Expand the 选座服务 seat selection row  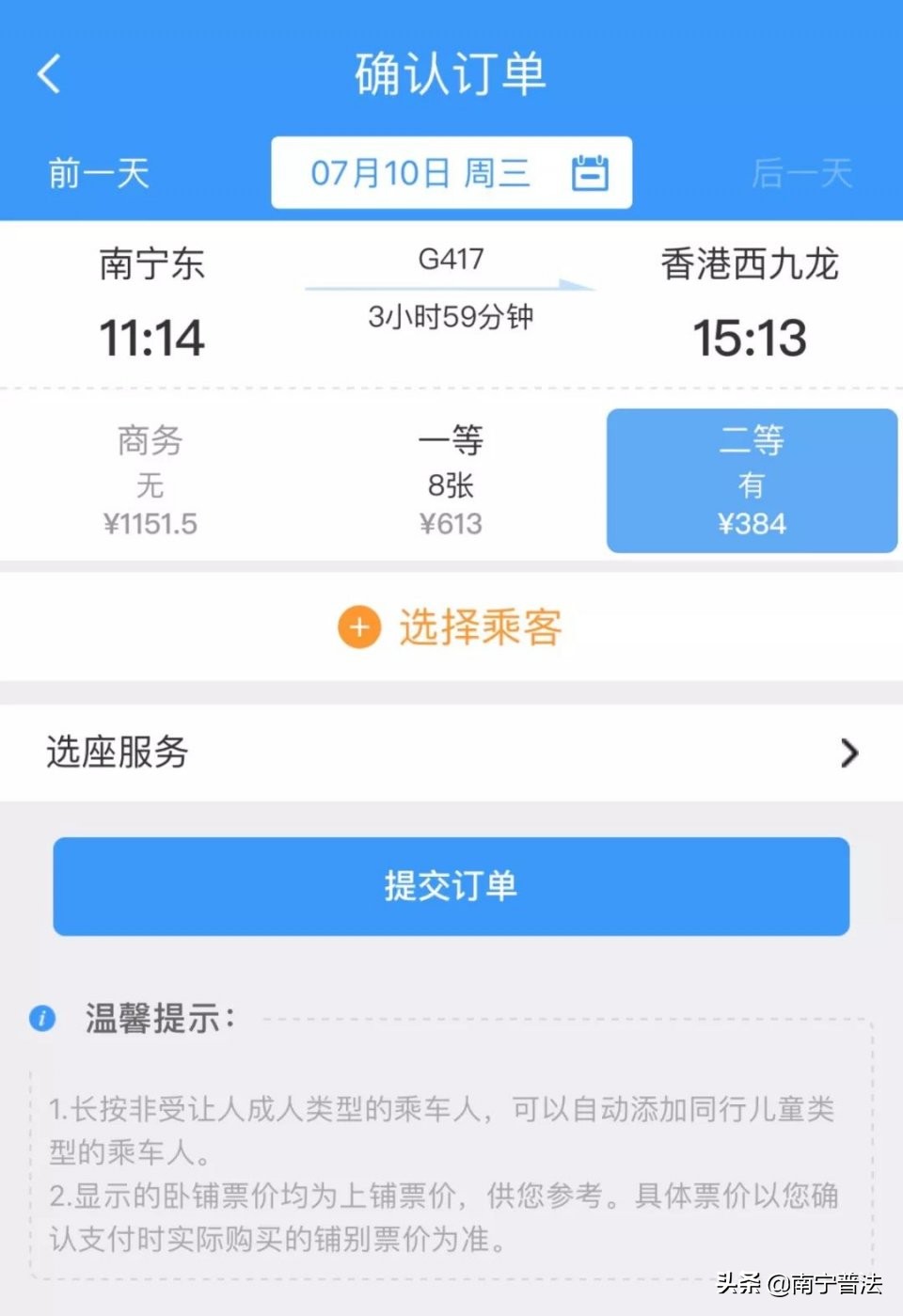point(451,753)
